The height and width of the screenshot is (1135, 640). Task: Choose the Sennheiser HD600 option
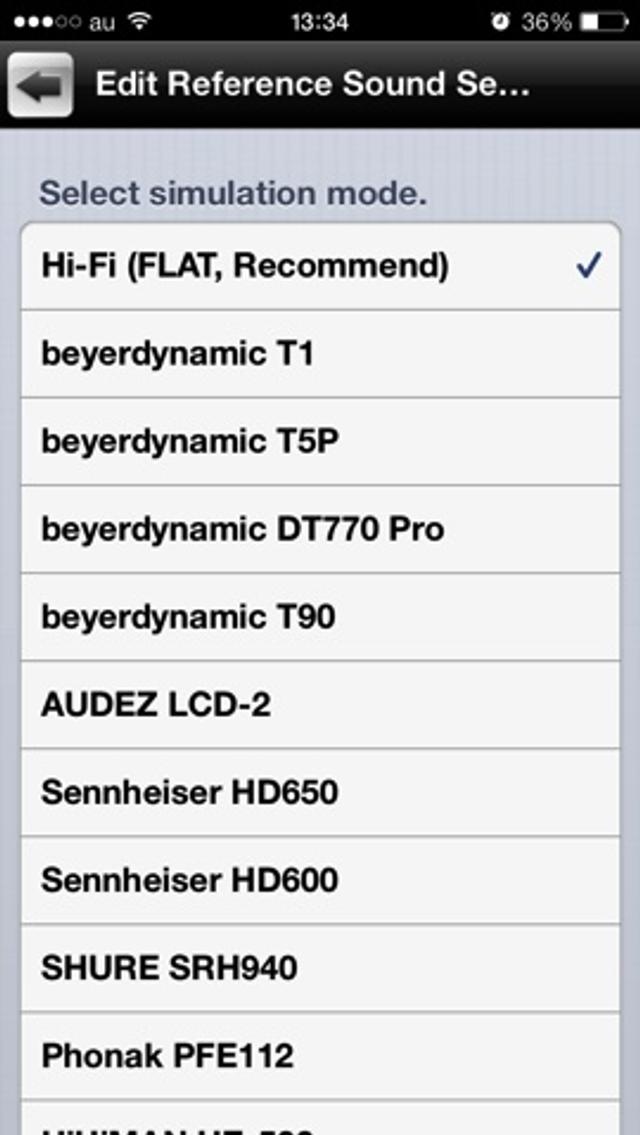(320, 880)
